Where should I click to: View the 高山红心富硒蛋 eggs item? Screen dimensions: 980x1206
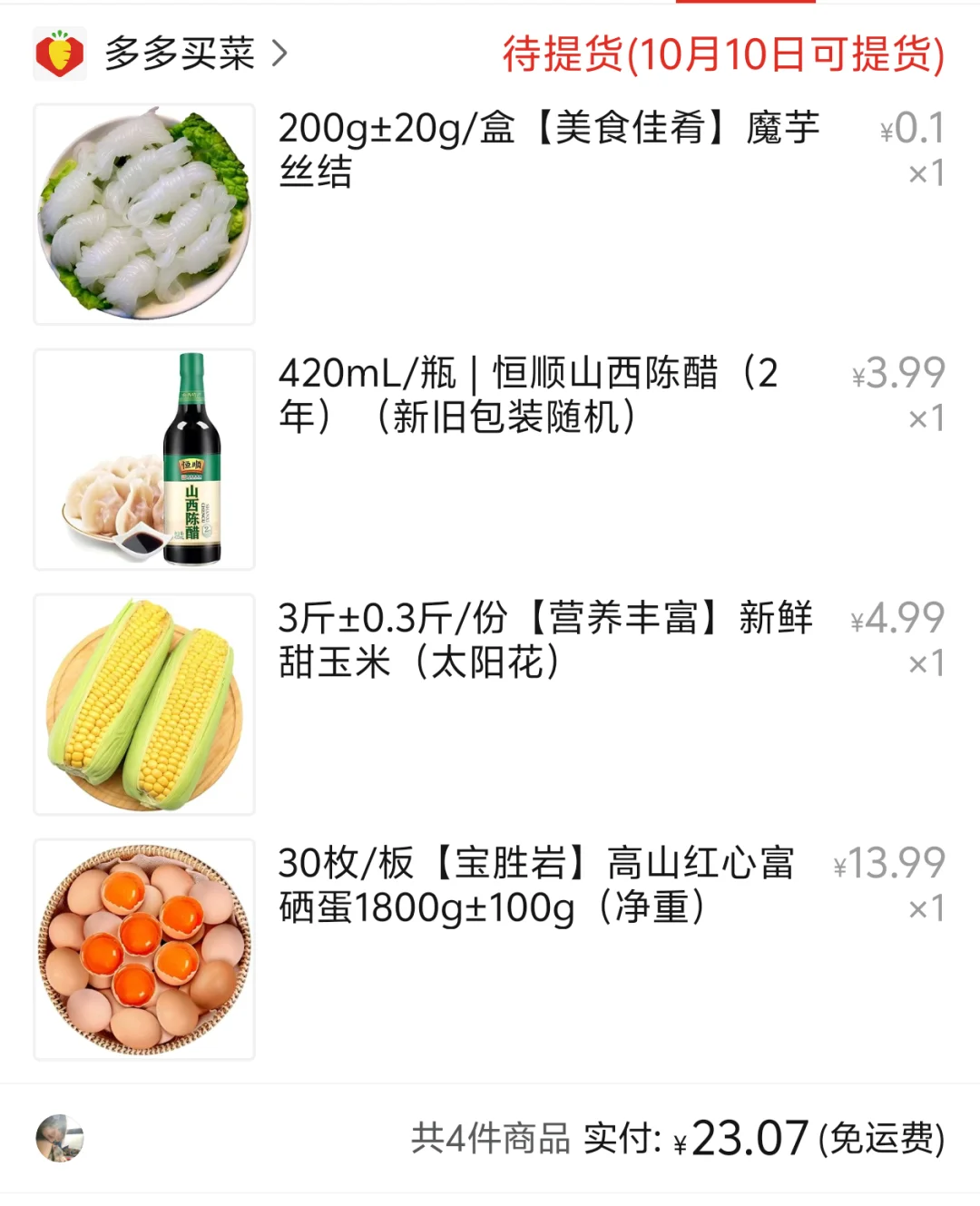(x=535, y=886)
